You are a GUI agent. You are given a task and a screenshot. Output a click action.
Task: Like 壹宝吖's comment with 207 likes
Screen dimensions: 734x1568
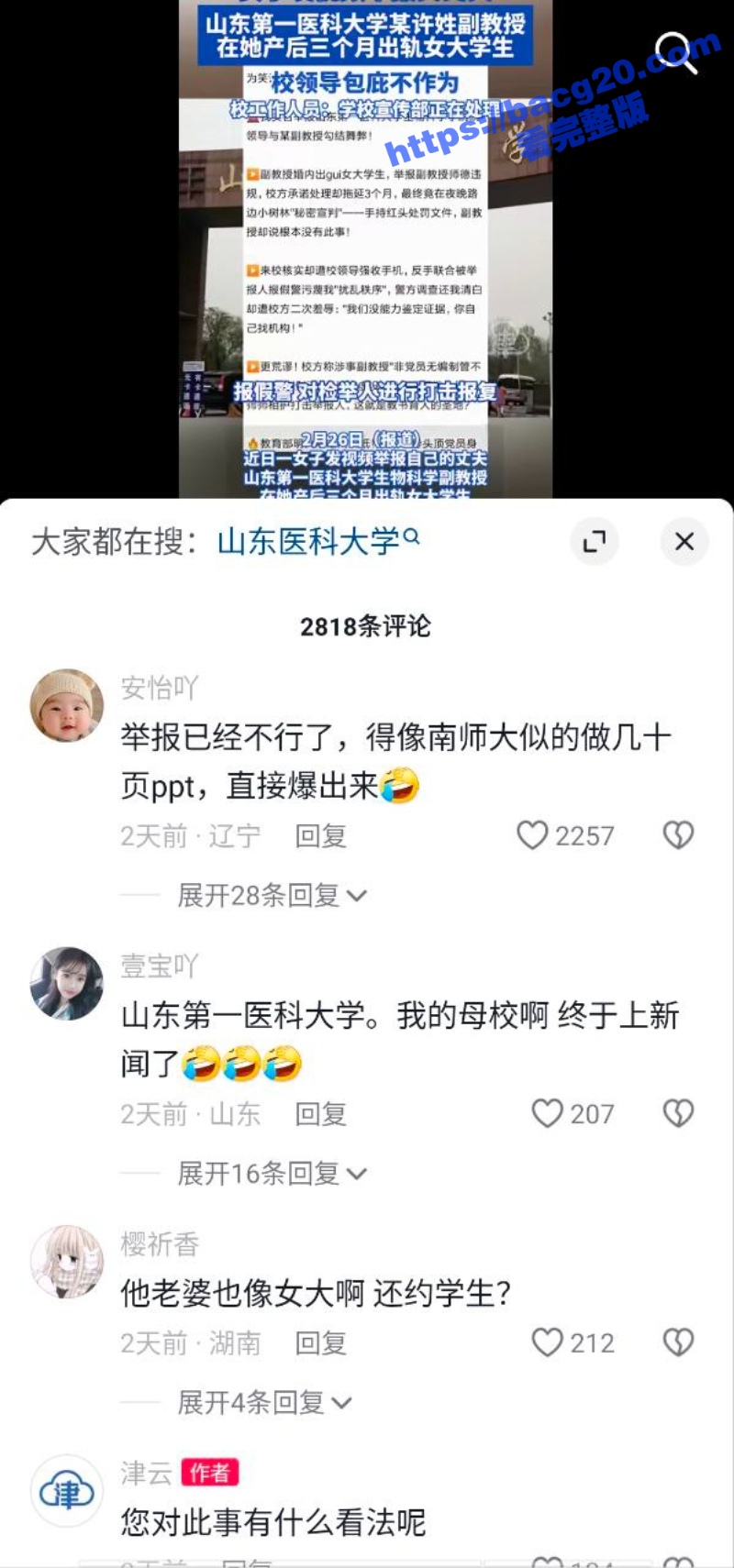pos(548,1113)
